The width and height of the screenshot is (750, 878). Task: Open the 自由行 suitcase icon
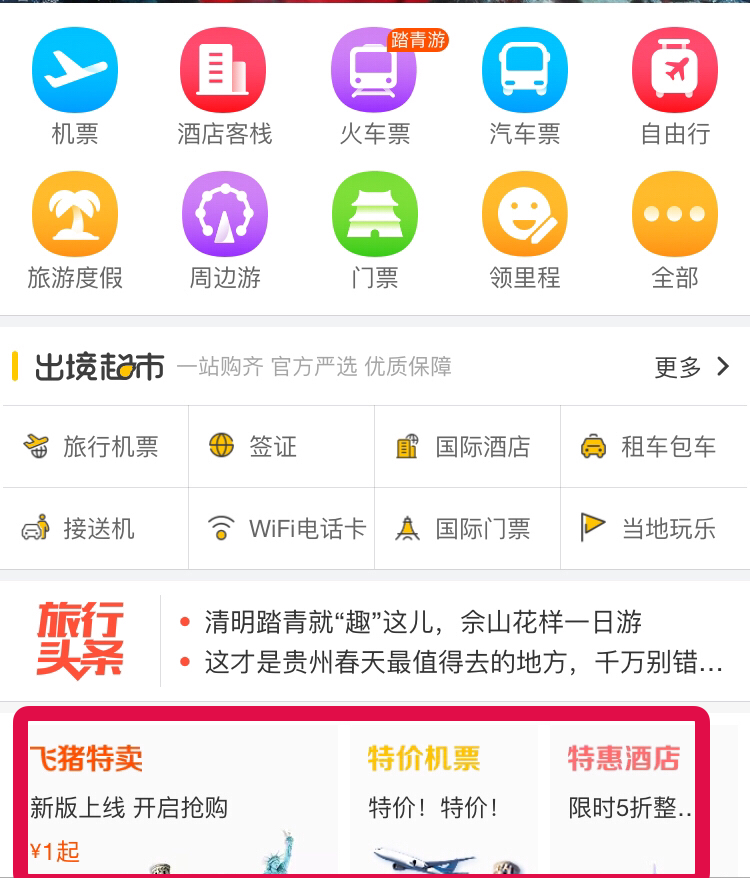[x=675, y=70]
